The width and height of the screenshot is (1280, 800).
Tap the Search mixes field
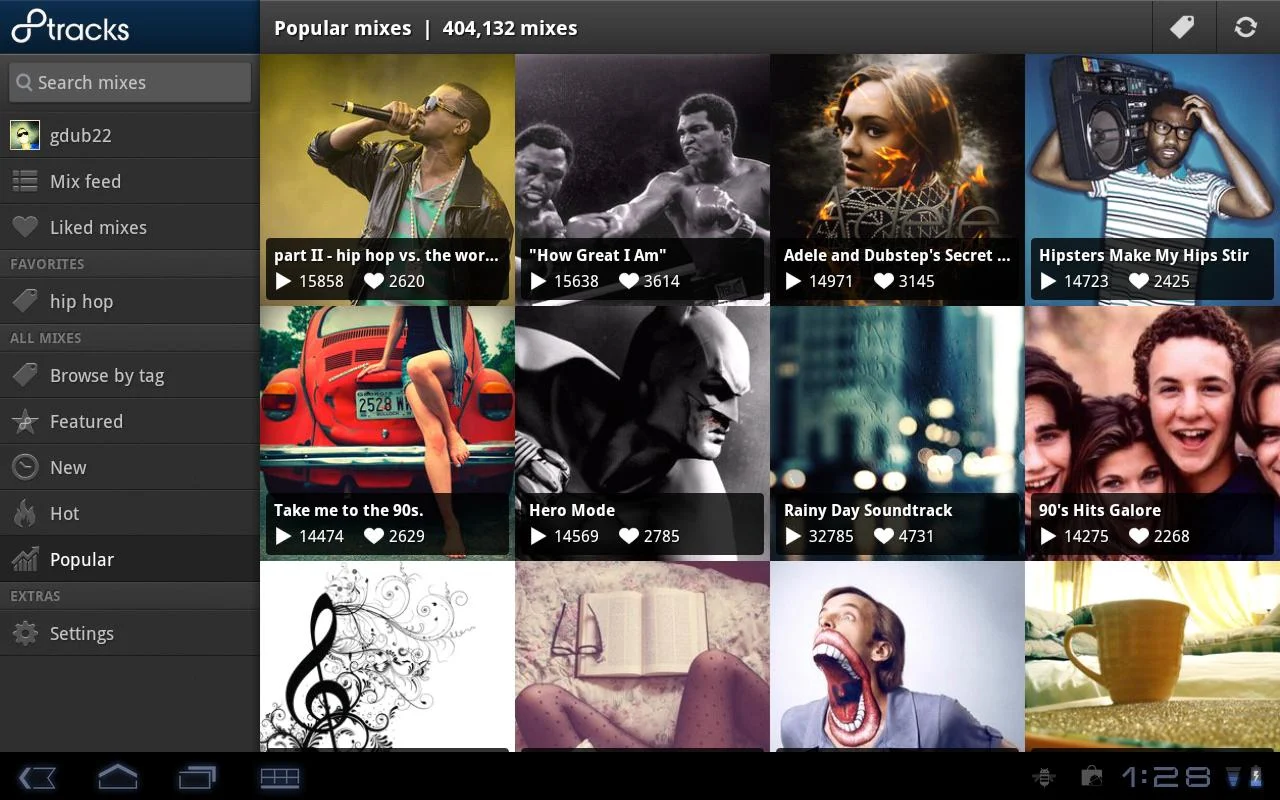(130, 83)
